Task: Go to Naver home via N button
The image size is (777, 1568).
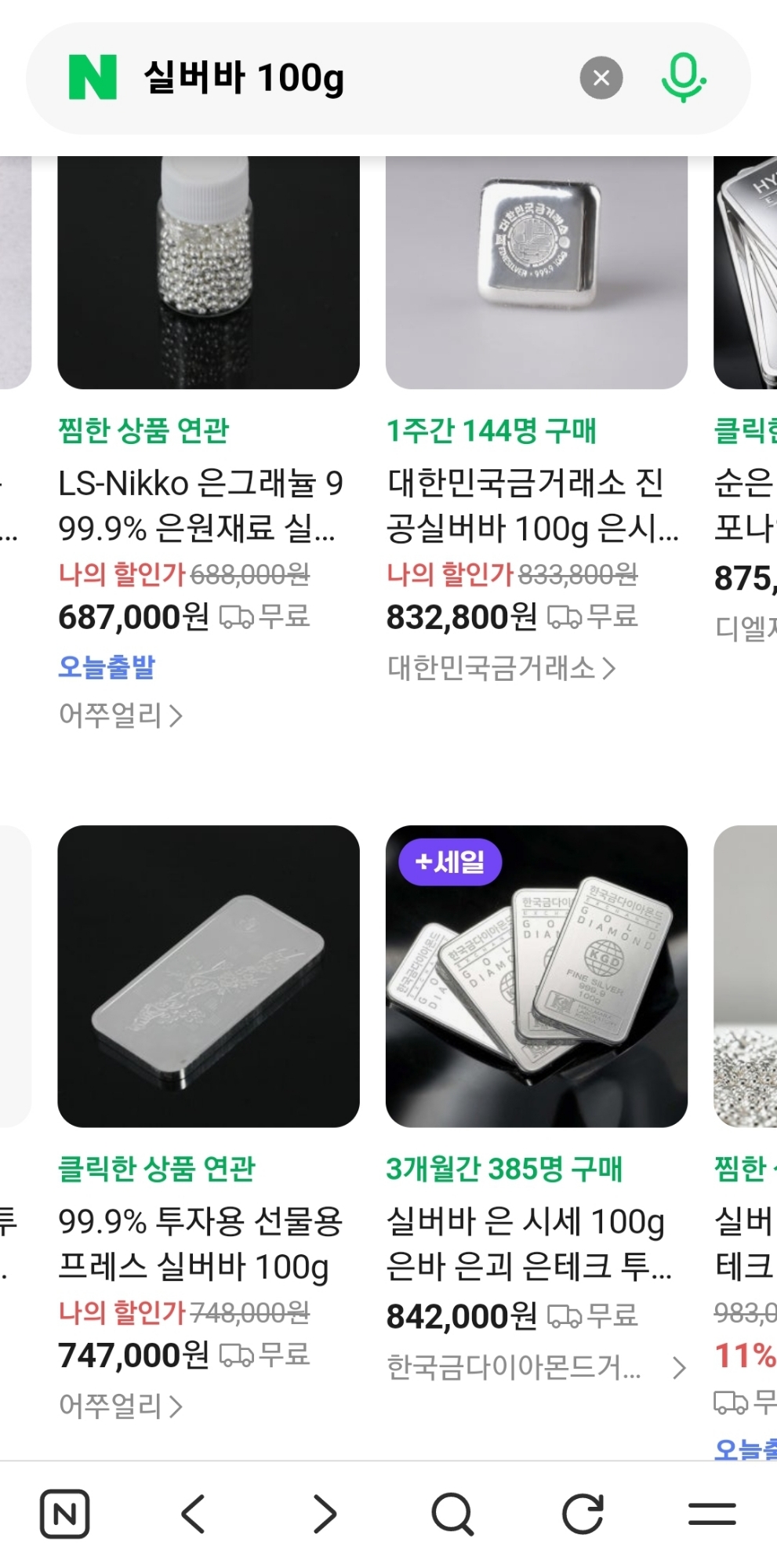Action: point(64,1514)
